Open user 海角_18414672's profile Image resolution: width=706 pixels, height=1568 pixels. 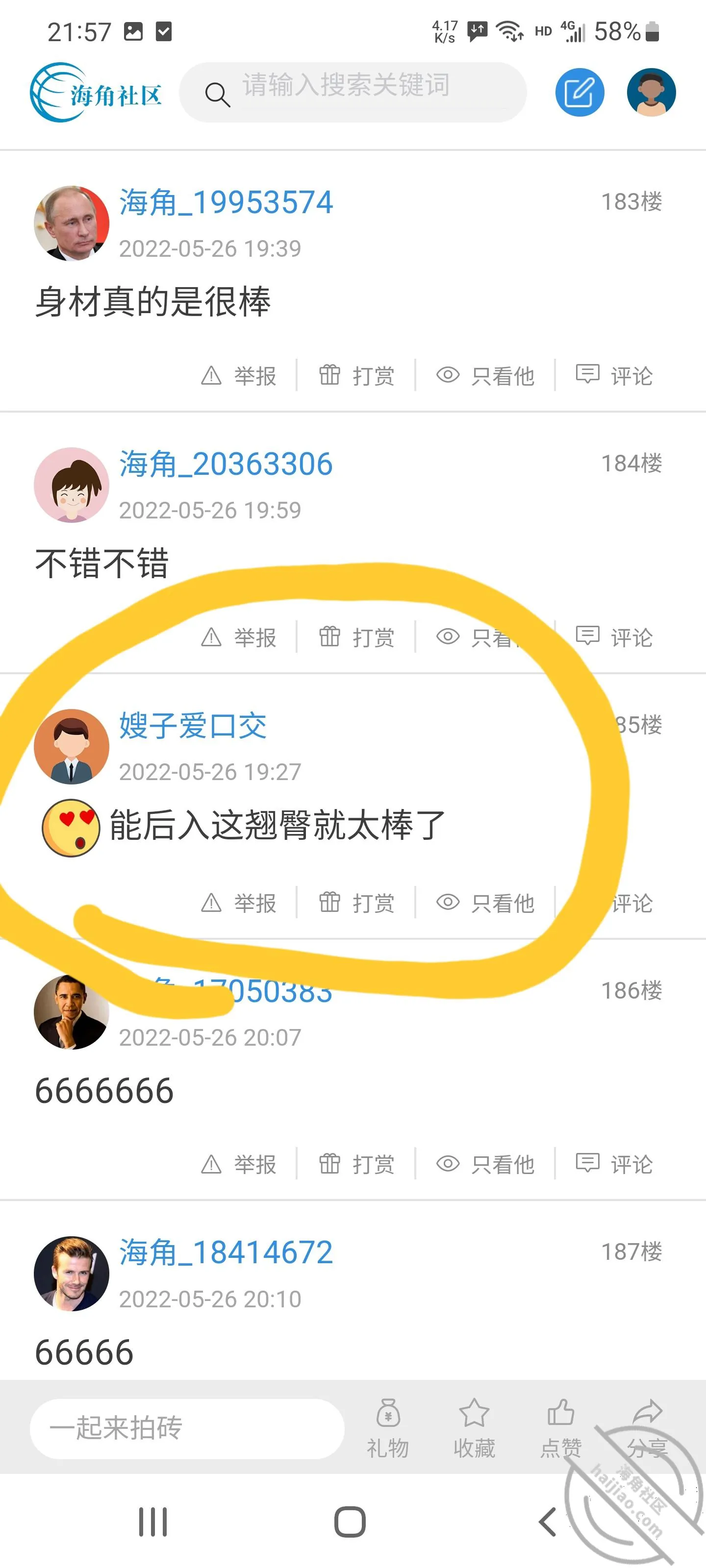click(x=226, y=1253)
